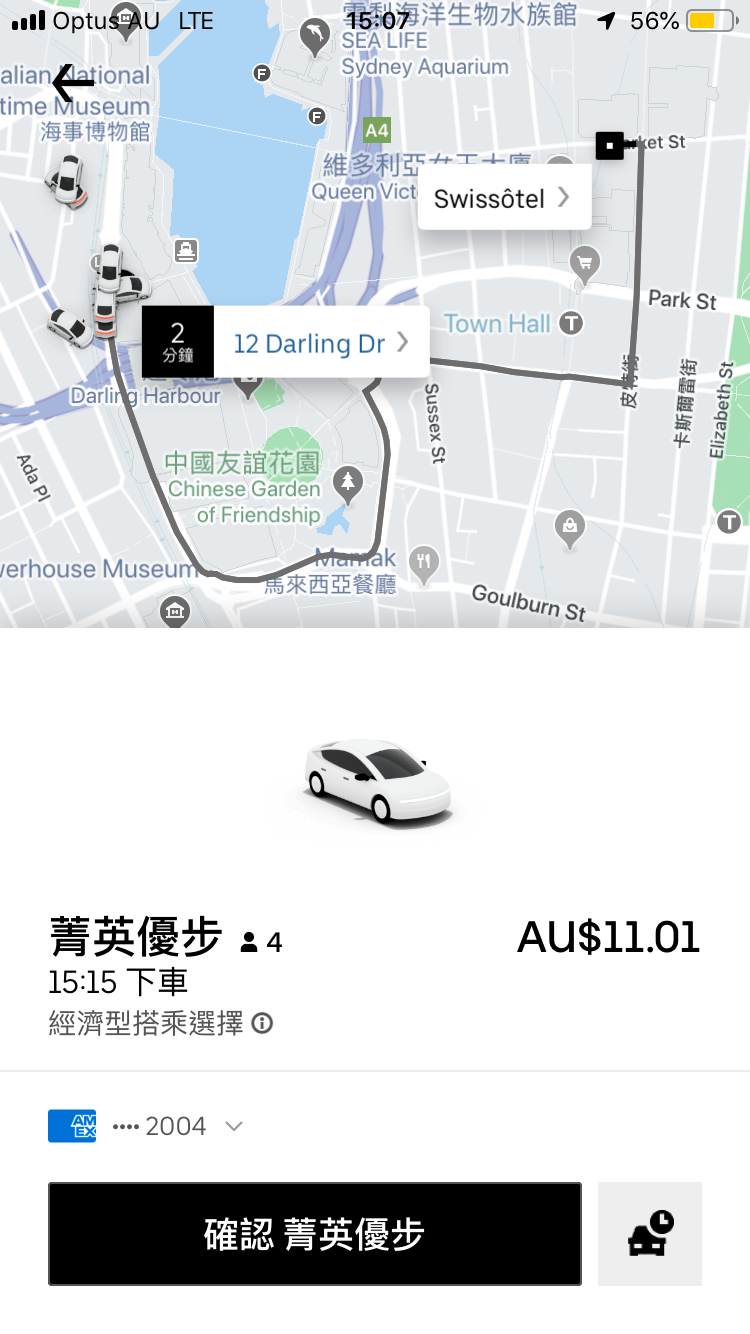The width and height of the screenshot is (750, 1334).
Task: Change pickup point 12 Darling Dr
Action: pos(320,343)
